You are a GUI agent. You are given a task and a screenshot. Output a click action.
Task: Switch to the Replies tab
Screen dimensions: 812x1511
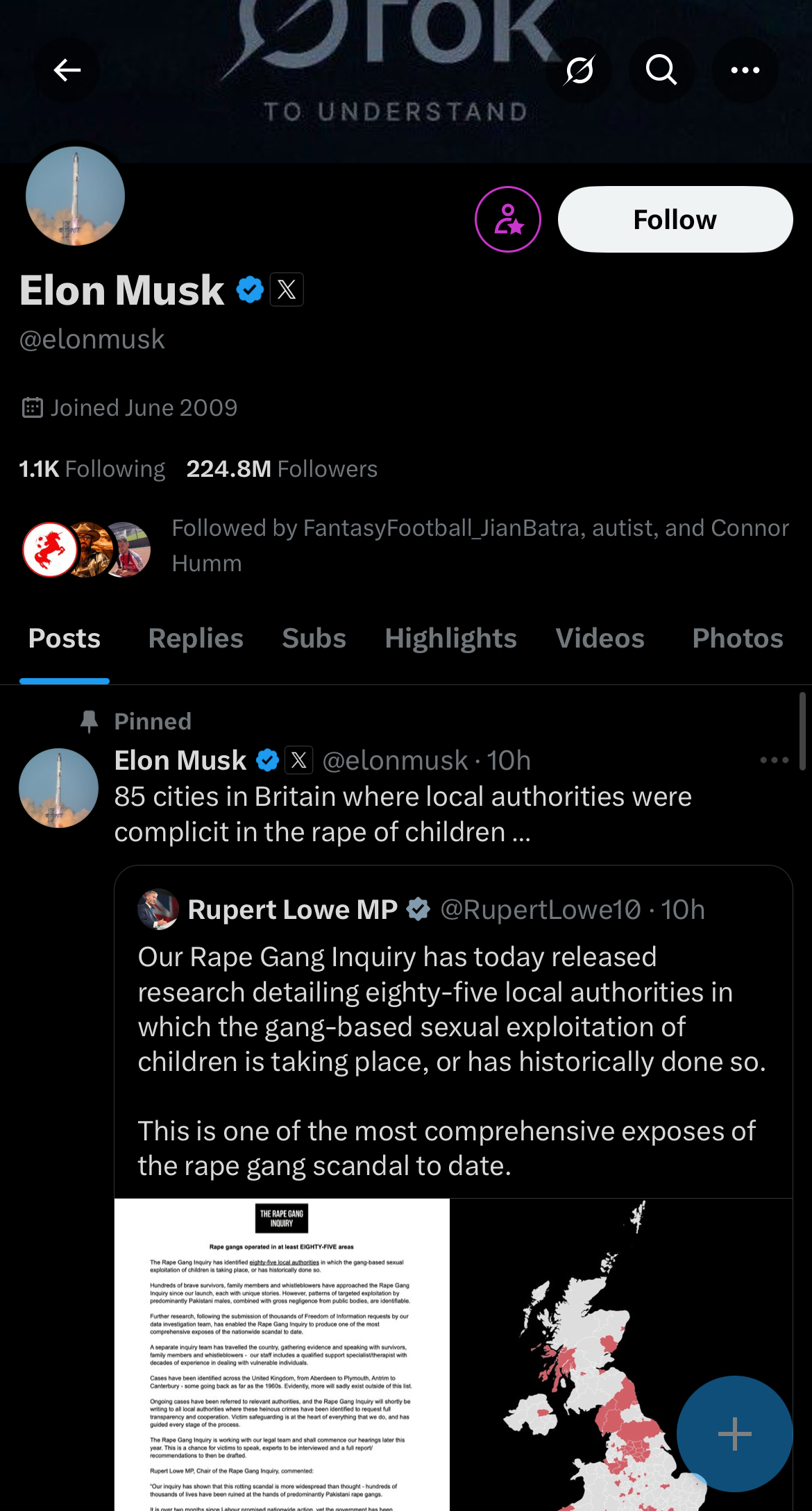point(196,639)
